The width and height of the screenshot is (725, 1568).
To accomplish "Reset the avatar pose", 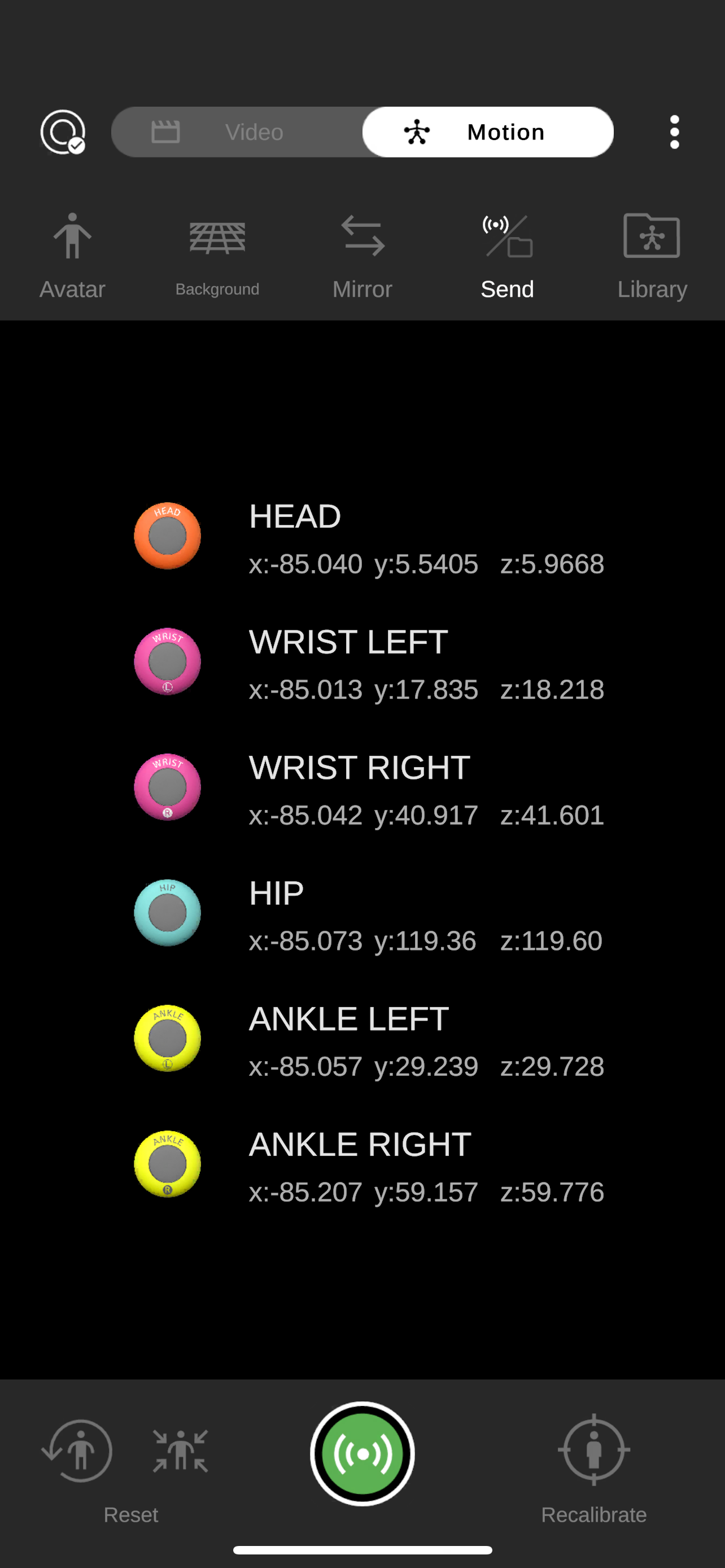I will coord(78,1452).
